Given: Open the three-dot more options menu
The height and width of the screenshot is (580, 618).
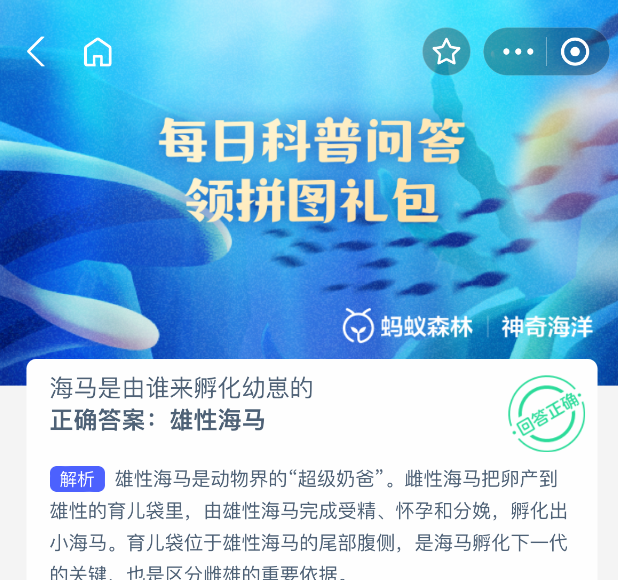Looking at the screenshot, I should click(517, 52).
